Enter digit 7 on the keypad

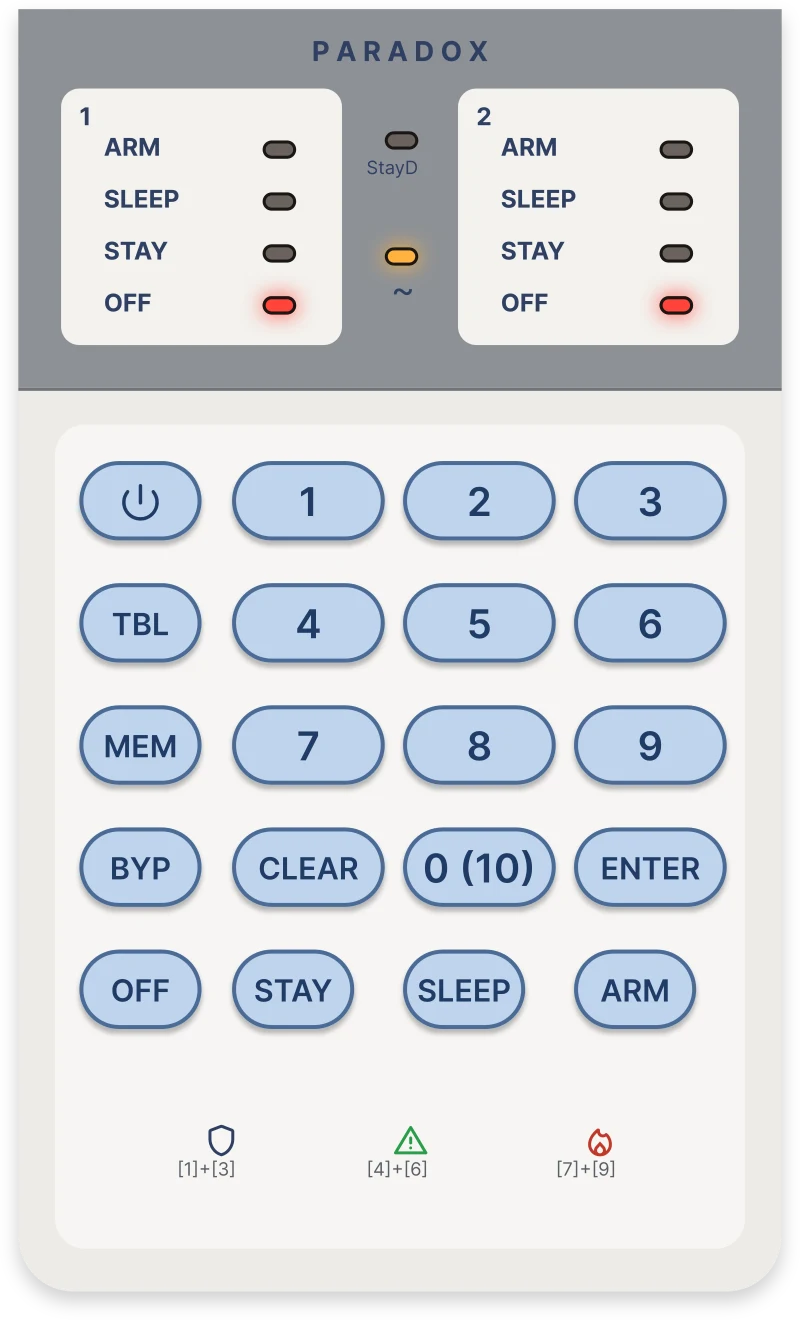(x=308, y=746)
